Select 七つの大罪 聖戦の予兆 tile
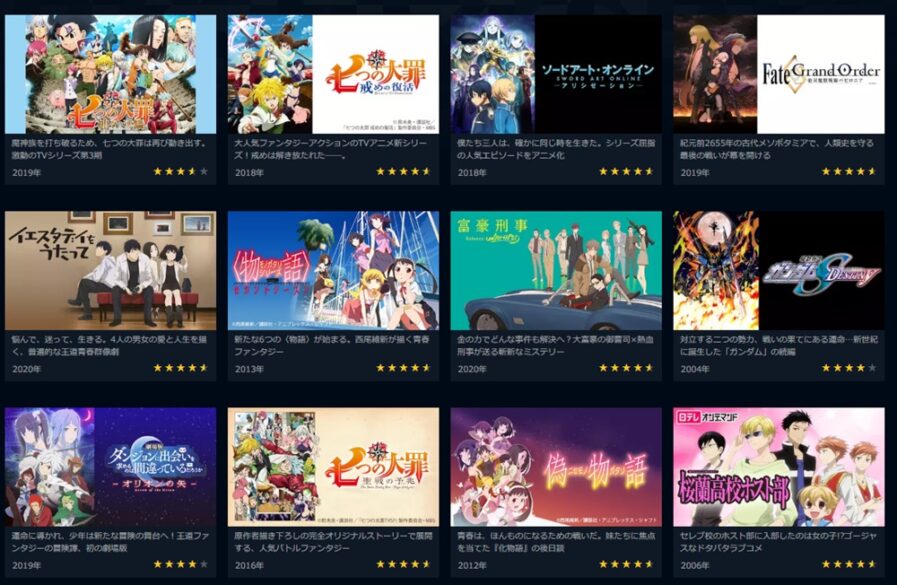 point(333,466)
